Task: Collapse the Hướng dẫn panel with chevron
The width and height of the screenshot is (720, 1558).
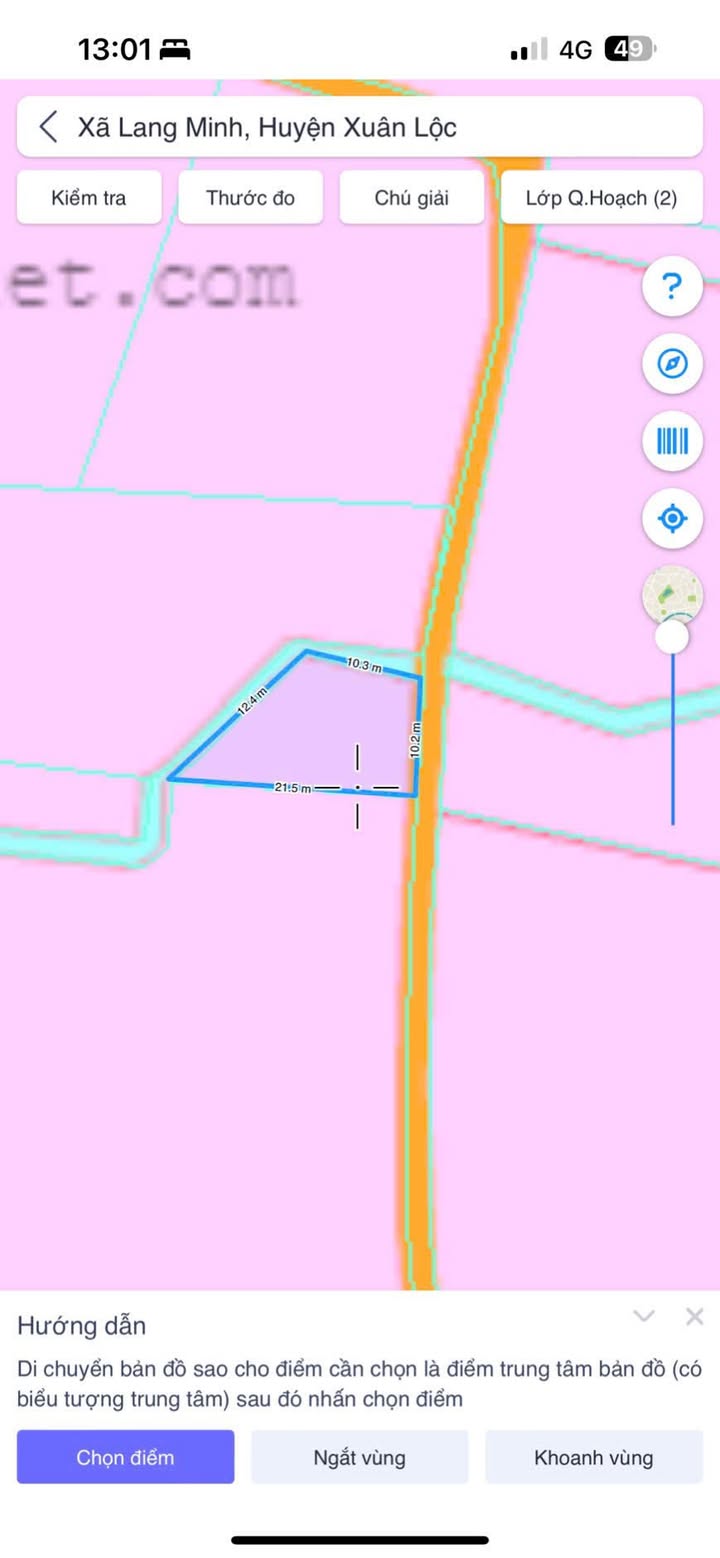Action: click(x=644, y=1316)
